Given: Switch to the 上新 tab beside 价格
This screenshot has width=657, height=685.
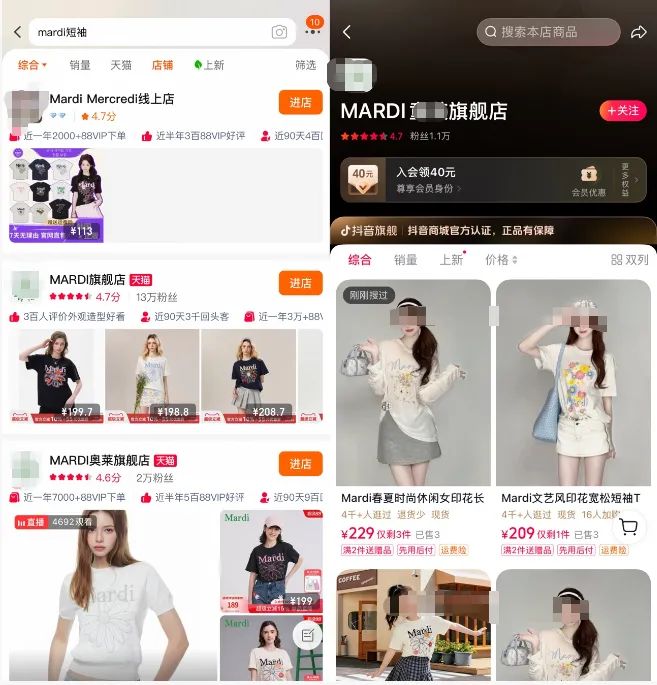Looking at the screenshot, I should [451, 260].
